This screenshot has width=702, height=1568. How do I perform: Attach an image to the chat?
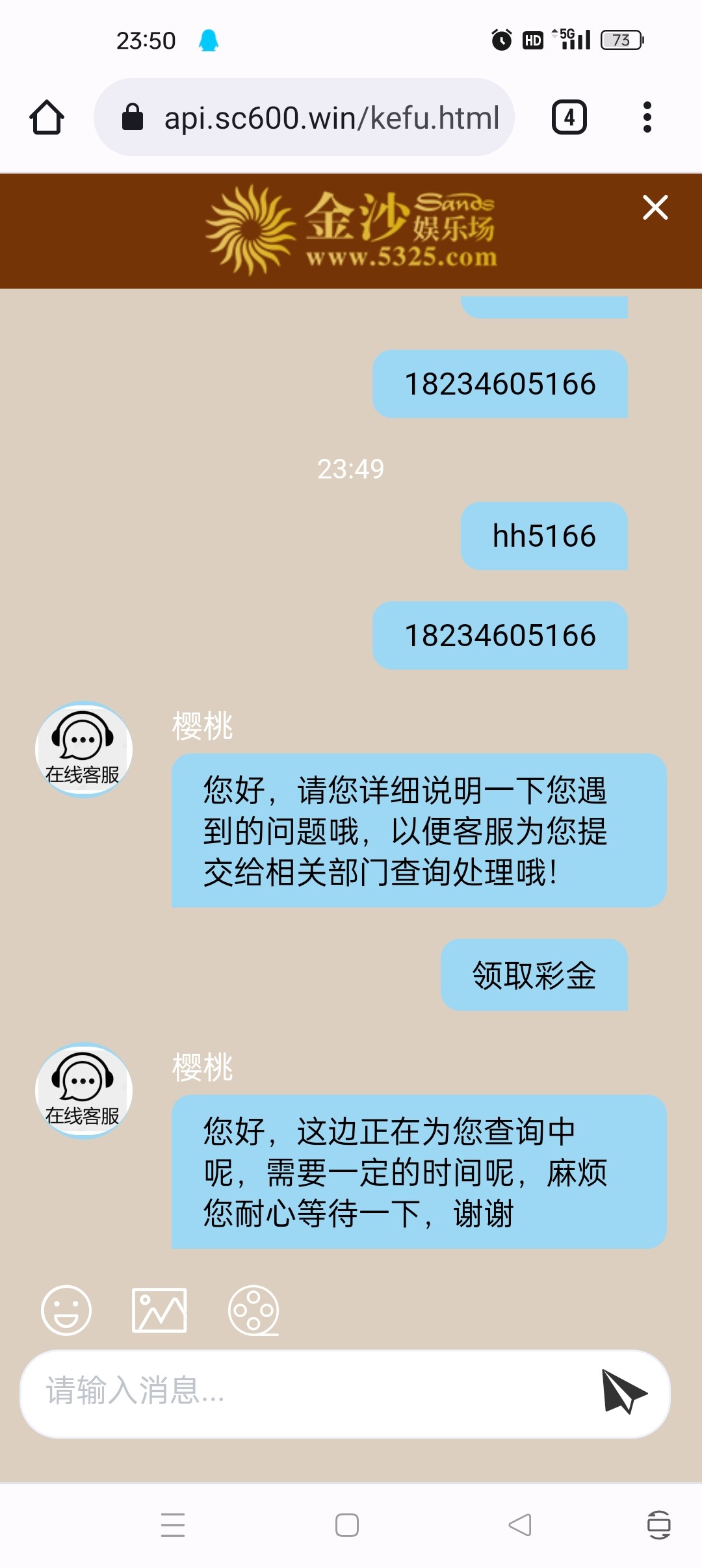[159, 1311]
